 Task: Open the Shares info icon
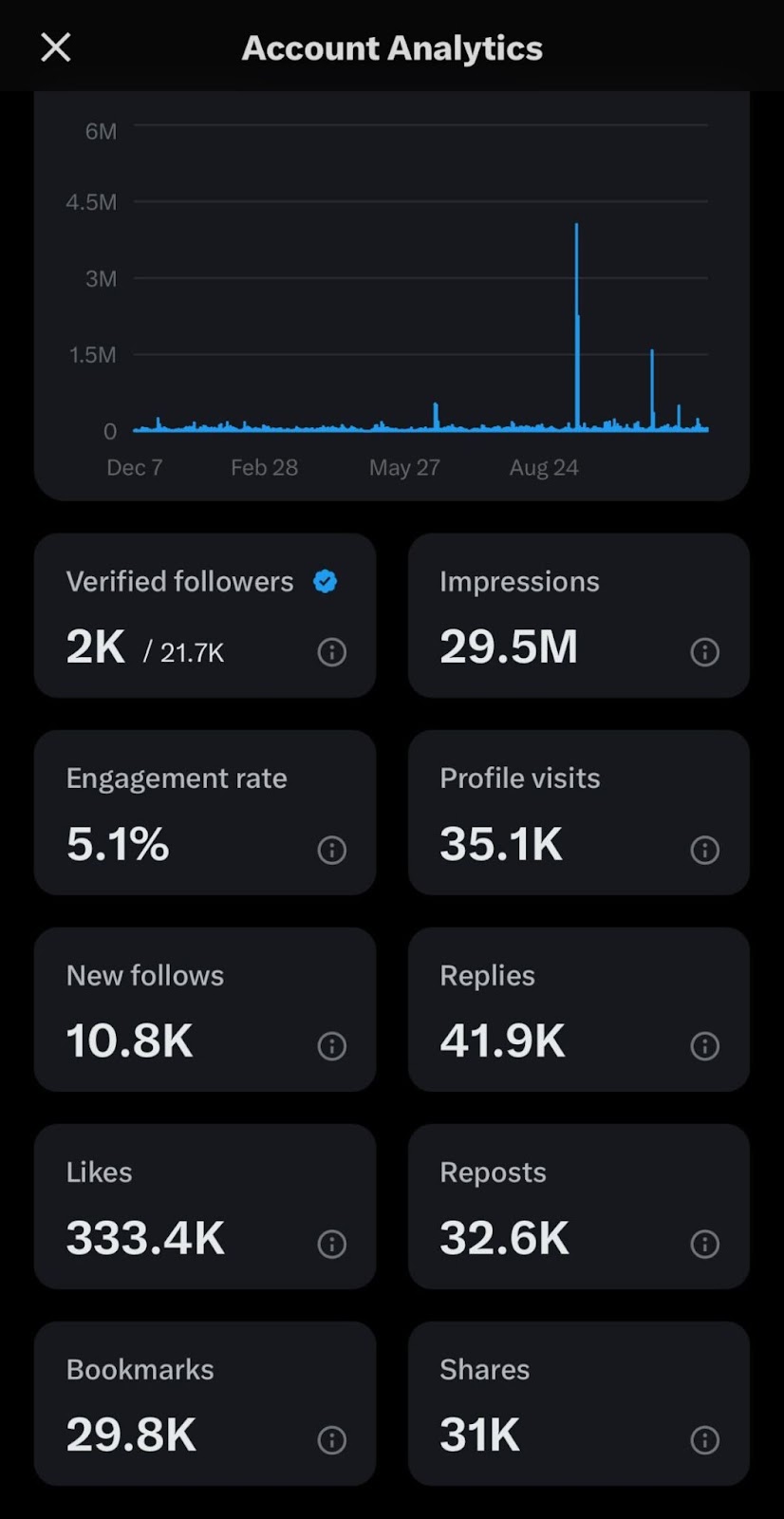click(704, 1440)
